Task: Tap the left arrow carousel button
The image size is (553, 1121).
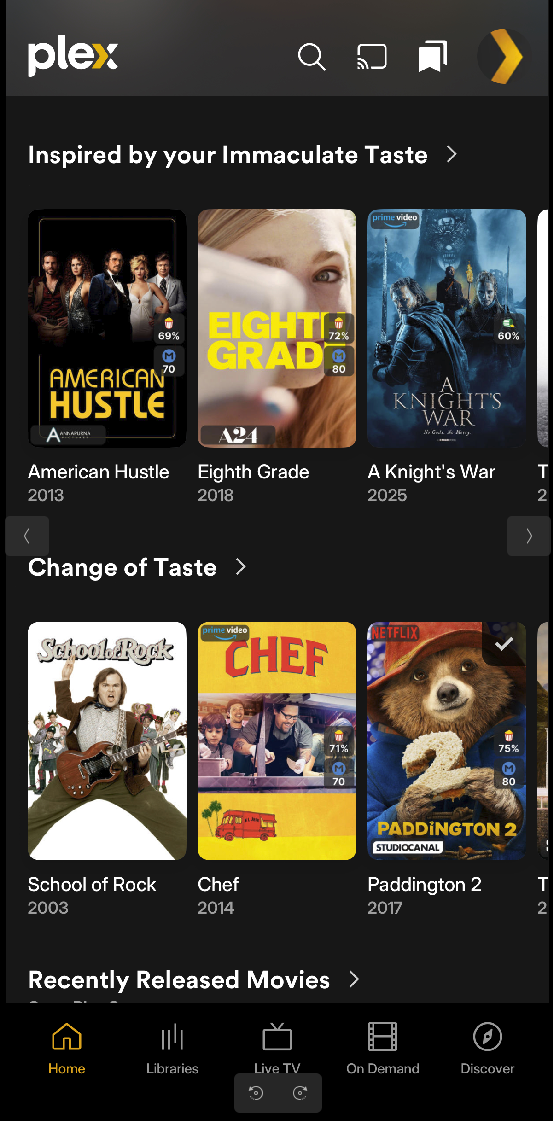Action: point(27,536)
